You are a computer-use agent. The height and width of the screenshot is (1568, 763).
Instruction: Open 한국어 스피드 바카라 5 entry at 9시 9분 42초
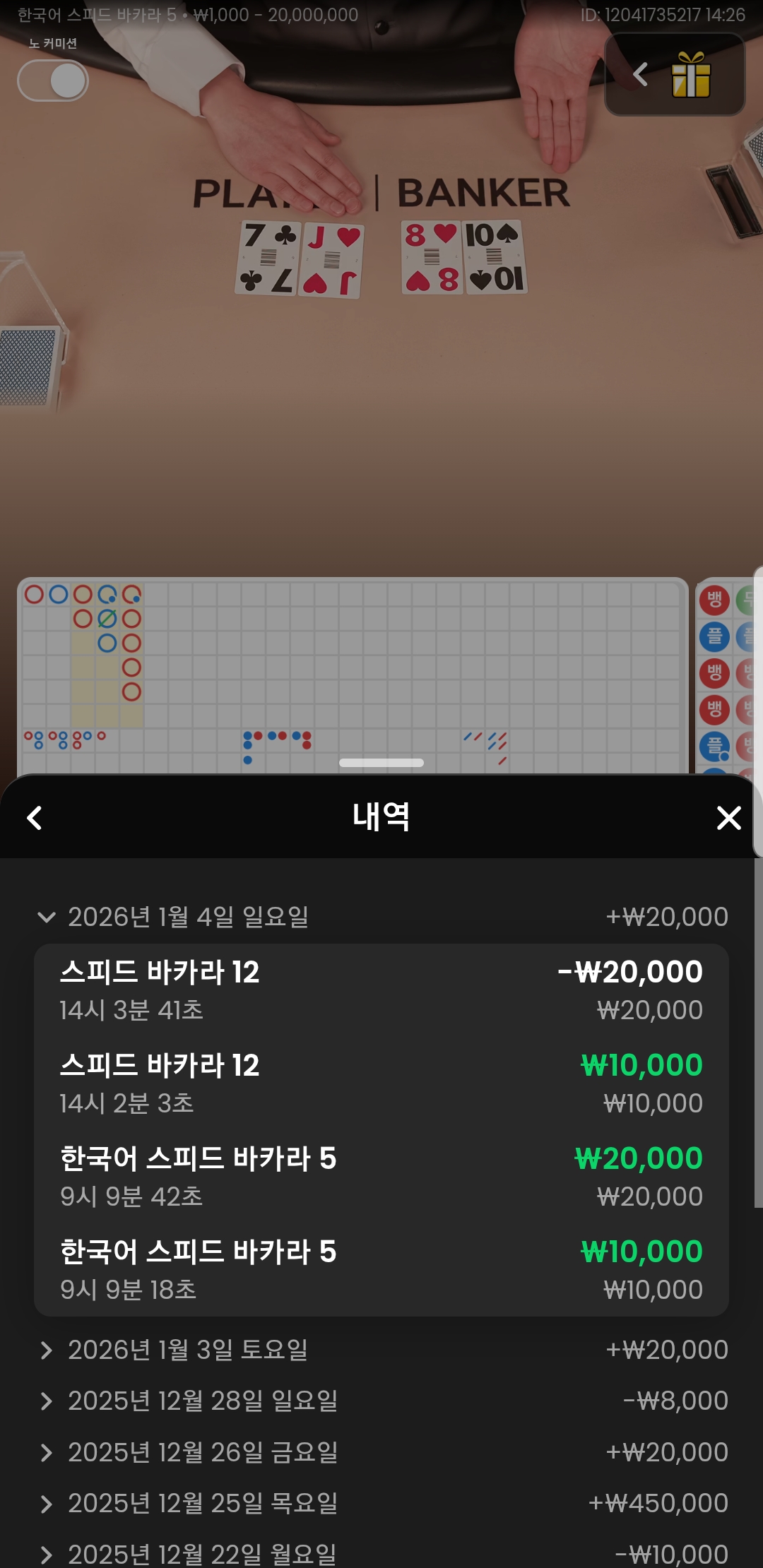tap(381, 1177)
